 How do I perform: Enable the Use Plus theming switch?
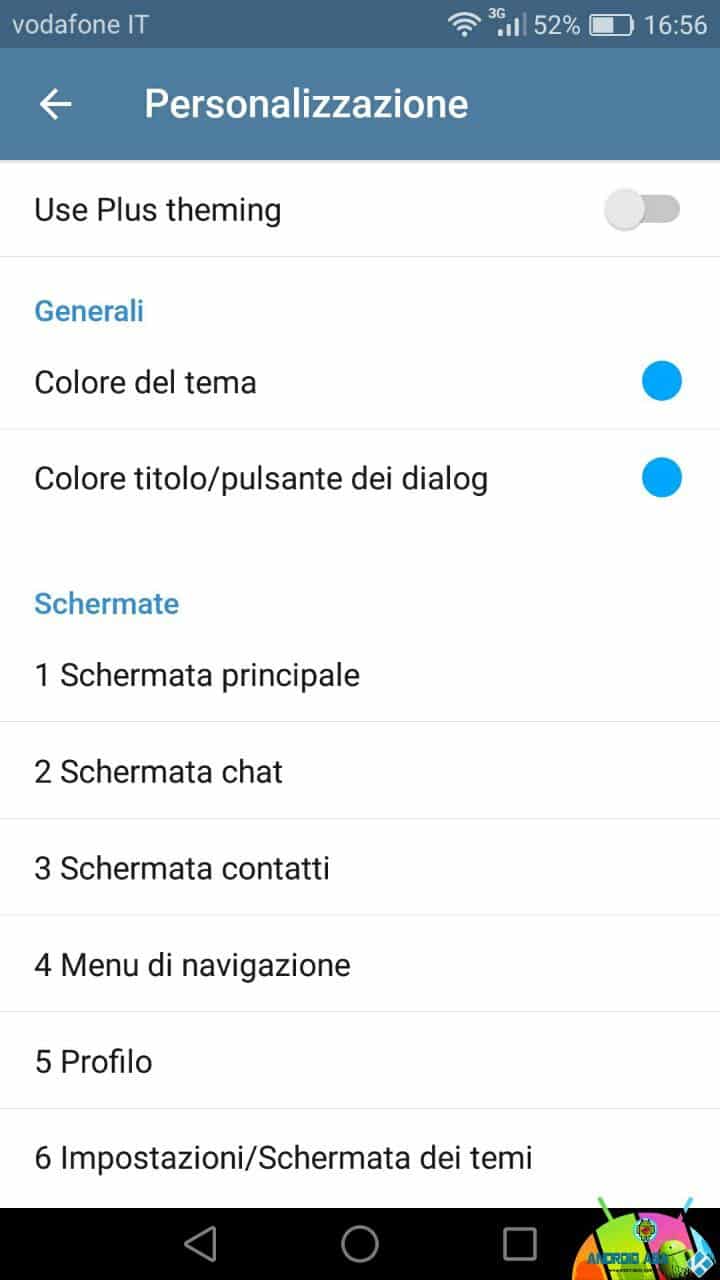click(x=643, y=210)
